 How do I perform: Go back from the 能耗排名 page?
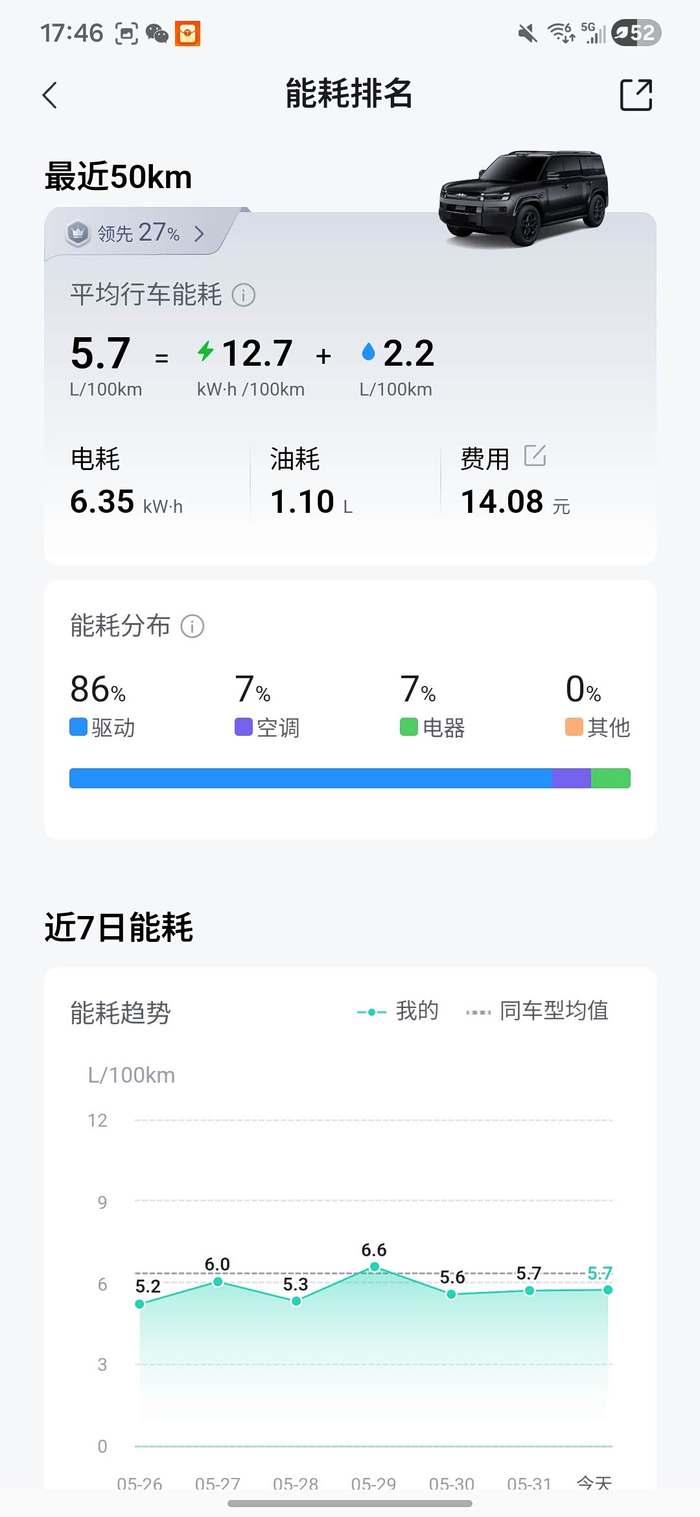pos(50,95)
